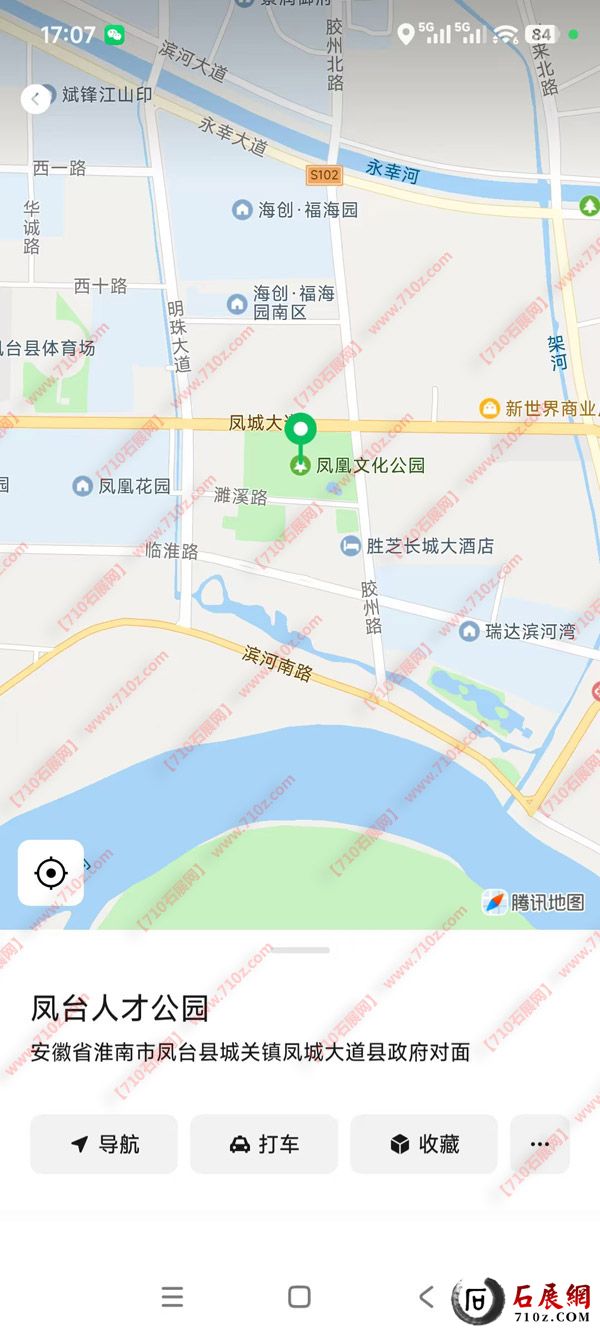Start navigation with 导航 button
The width and height of the screenshot is (600, 1333).
104,1144
